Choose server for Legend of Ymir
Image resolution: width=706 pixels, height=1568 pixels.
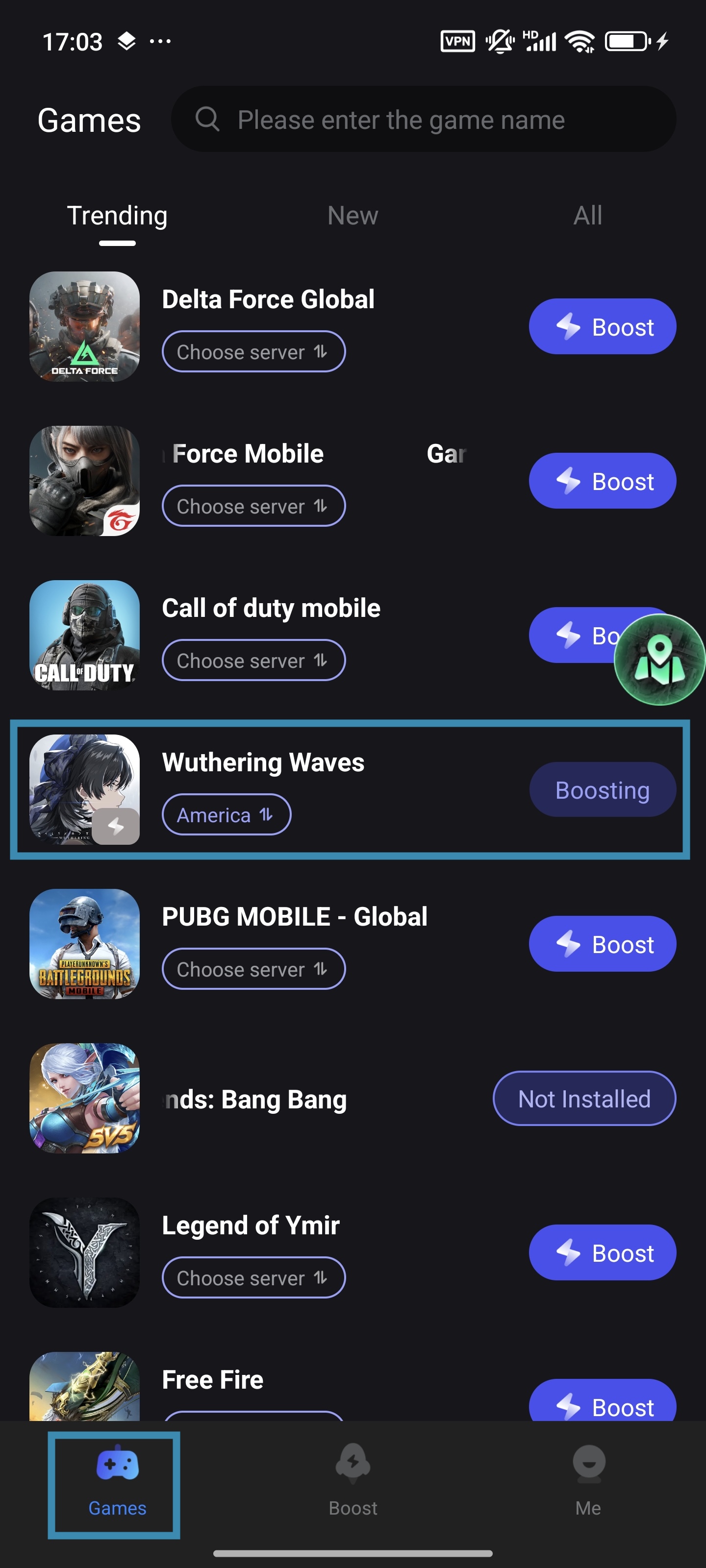pyautogui.click(x=253, y=1277)
